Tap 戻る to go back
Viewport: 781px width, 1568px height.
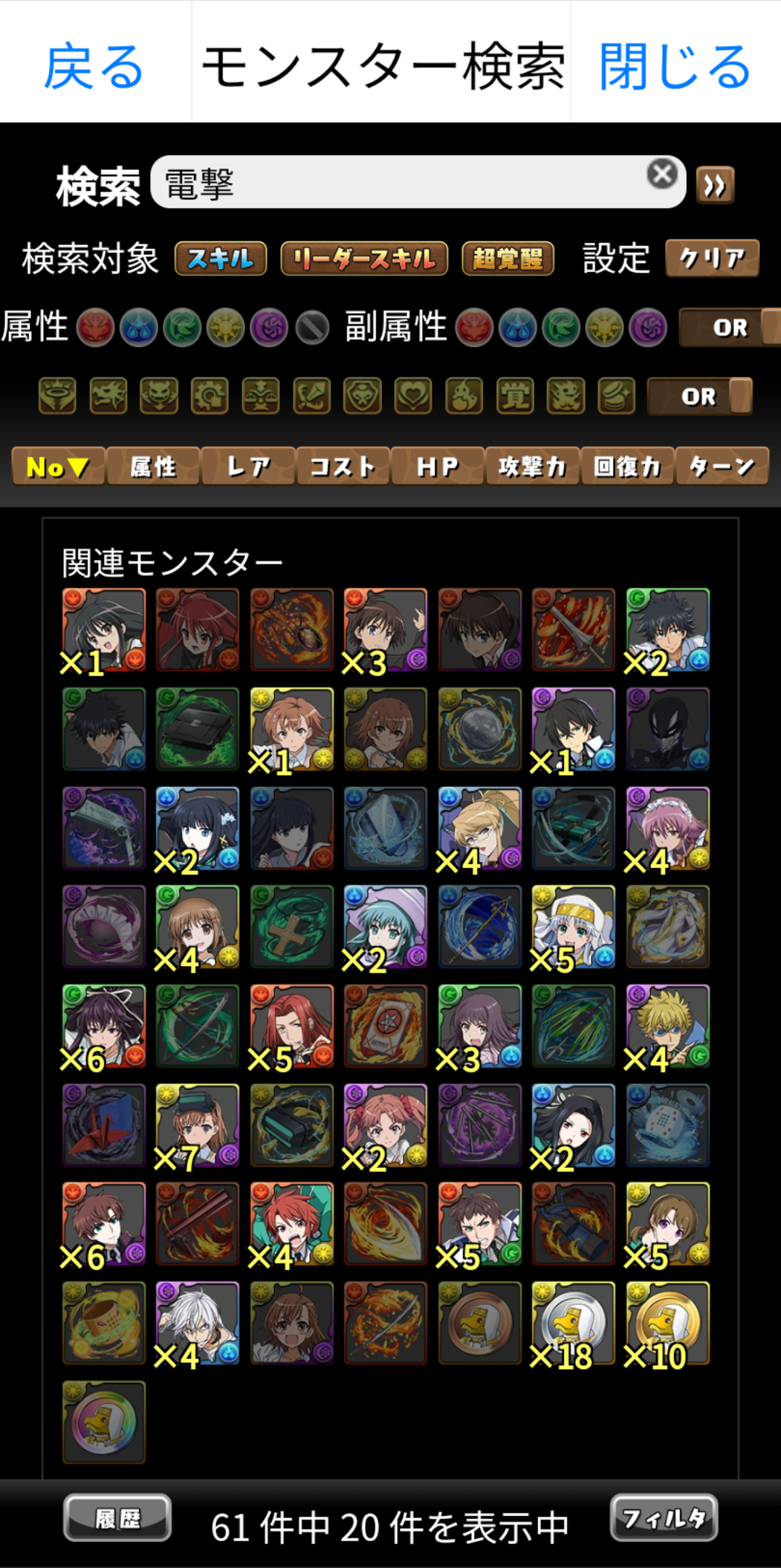[x=94, y=67]
